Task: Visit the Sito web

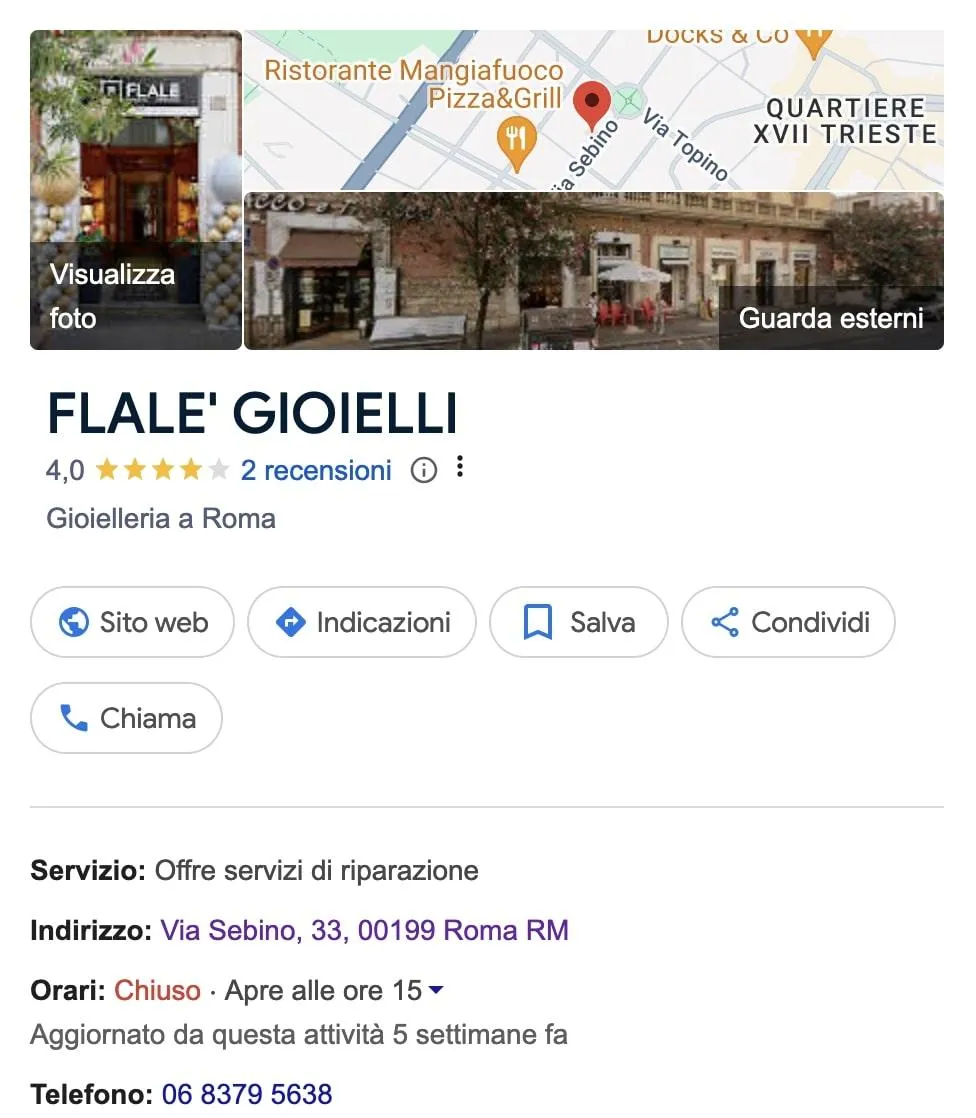Action: (x=133, y=622)
